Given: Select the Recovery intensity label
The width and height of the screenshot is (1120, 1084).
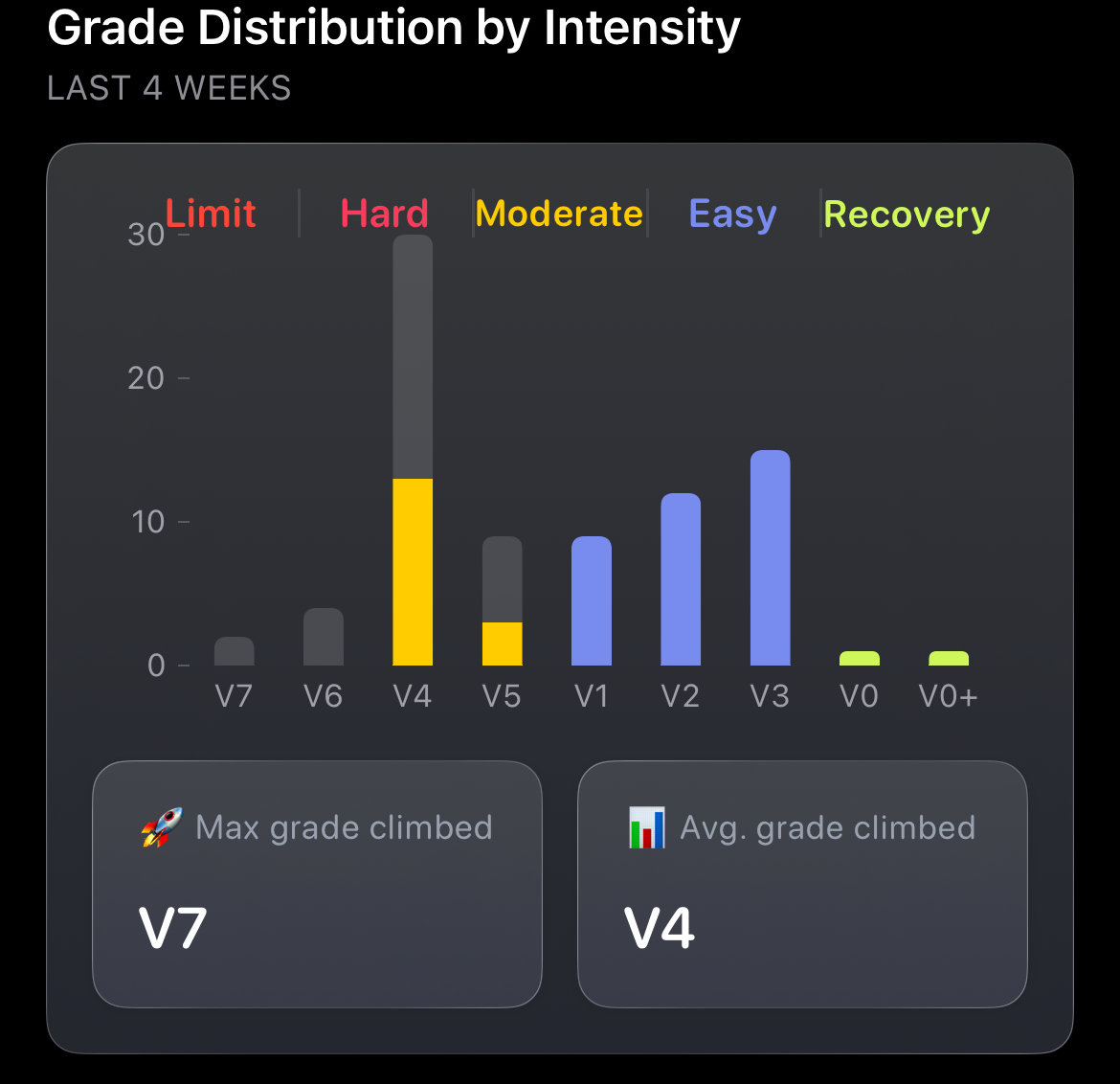Looking at the screenshot, I should pos(907,215).
